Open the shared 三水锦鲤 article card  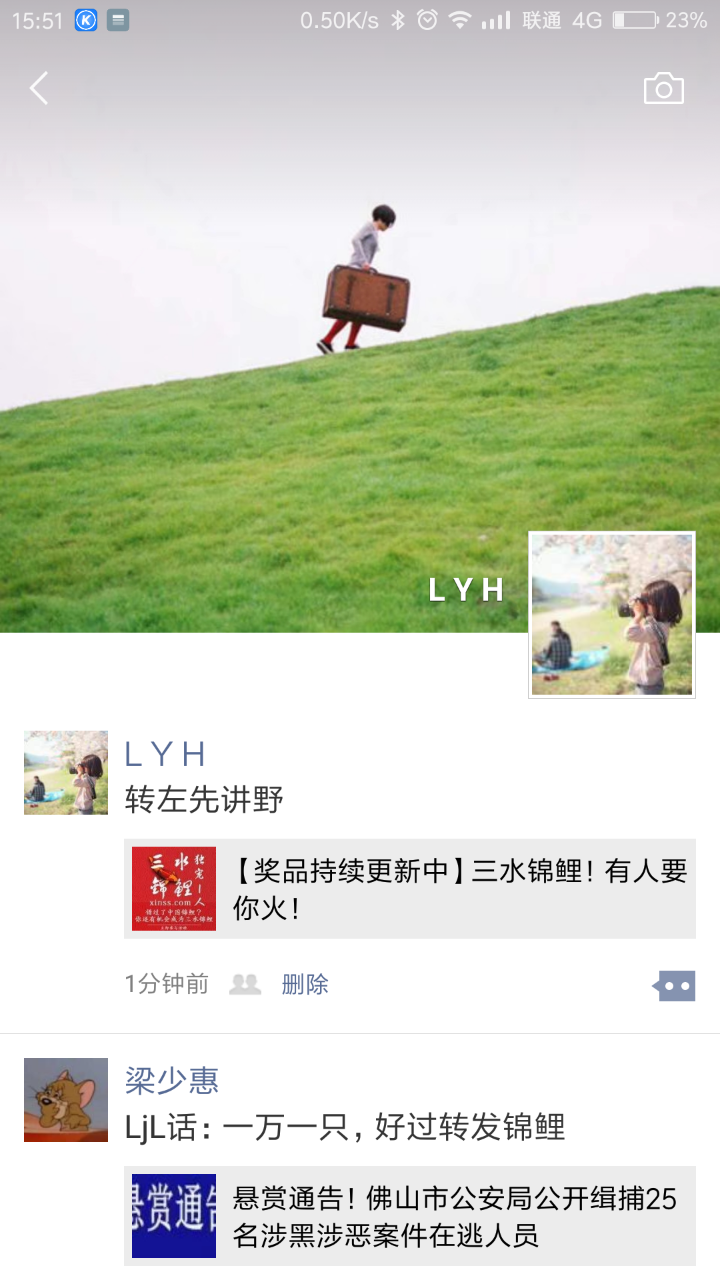tap(410, 888)
